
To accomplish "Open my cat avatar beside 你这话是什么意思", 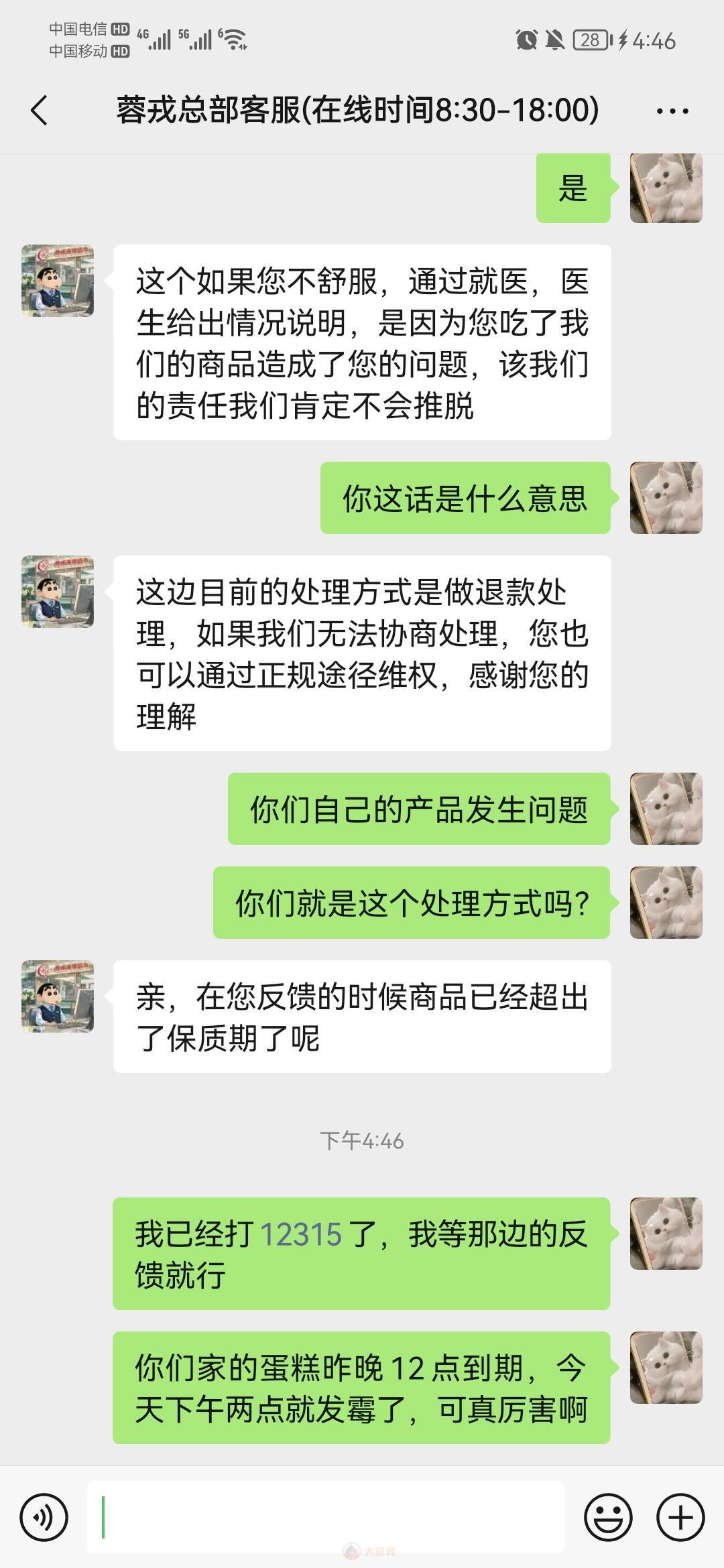I will (x=666, y=498).
